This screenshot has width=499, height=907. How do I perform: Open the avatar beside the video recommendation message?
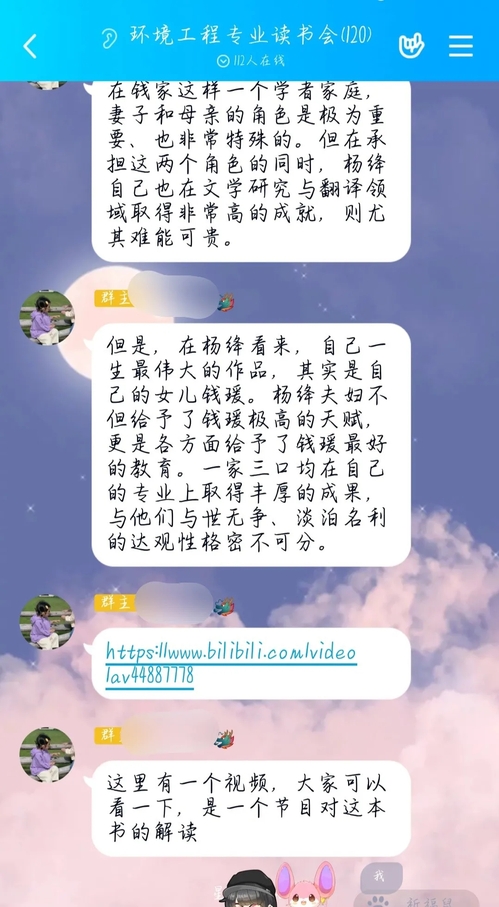(x=47, y=755)
